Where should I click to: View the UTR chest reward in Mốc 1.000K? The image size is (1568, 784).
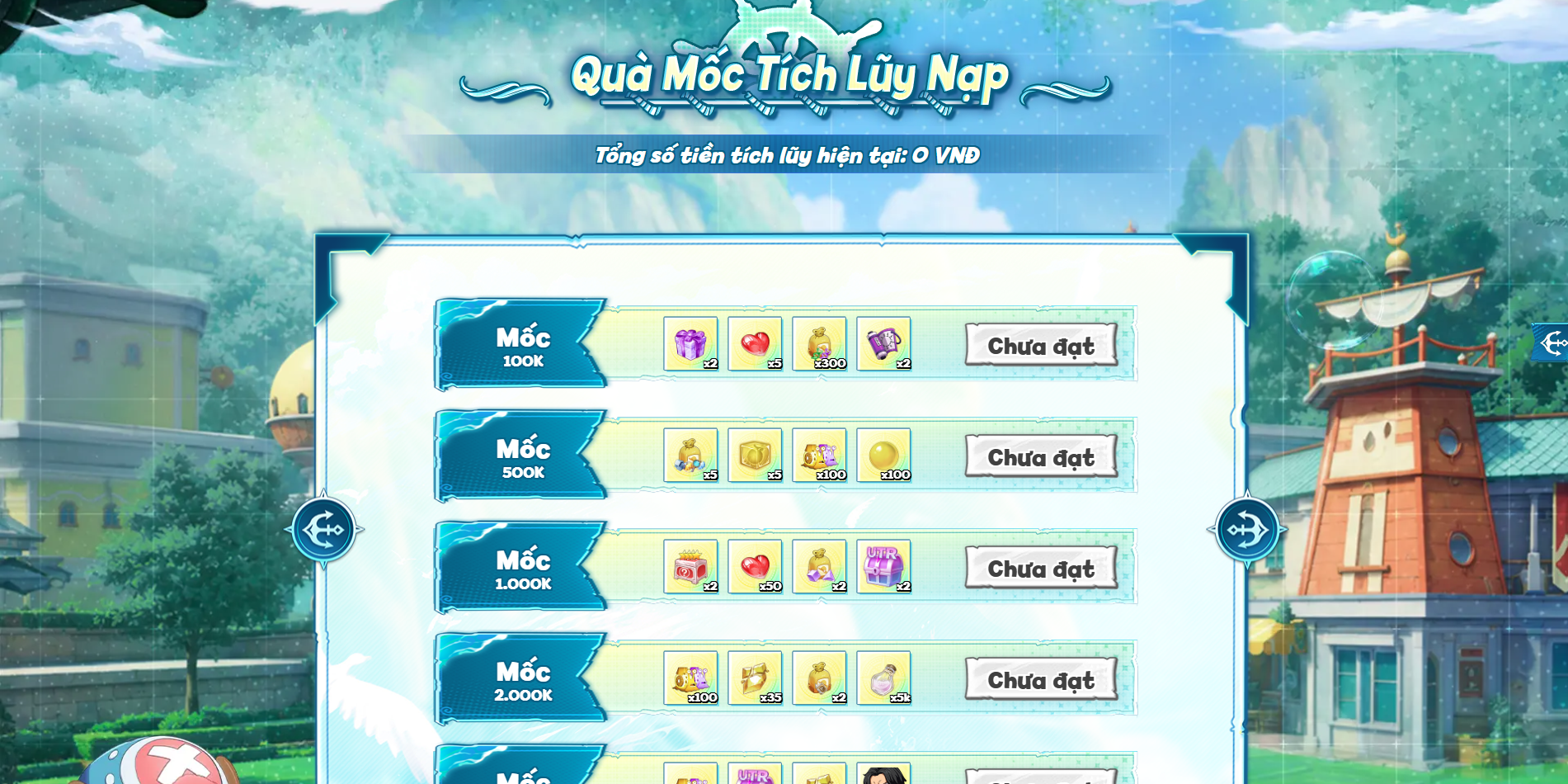pyautogui.click(x=883, y=567)
